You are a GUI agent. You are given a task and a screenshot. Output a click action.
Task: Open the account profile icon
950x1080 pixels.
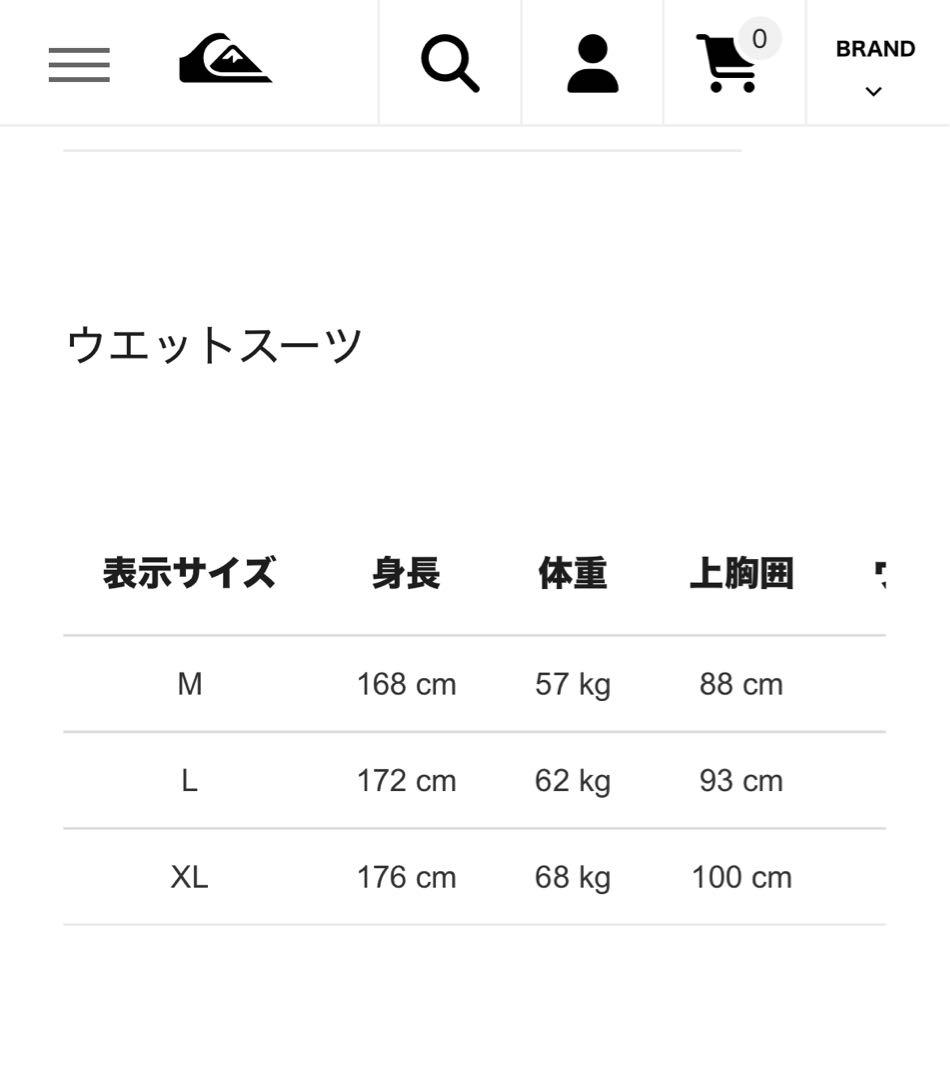coord(592,63)
